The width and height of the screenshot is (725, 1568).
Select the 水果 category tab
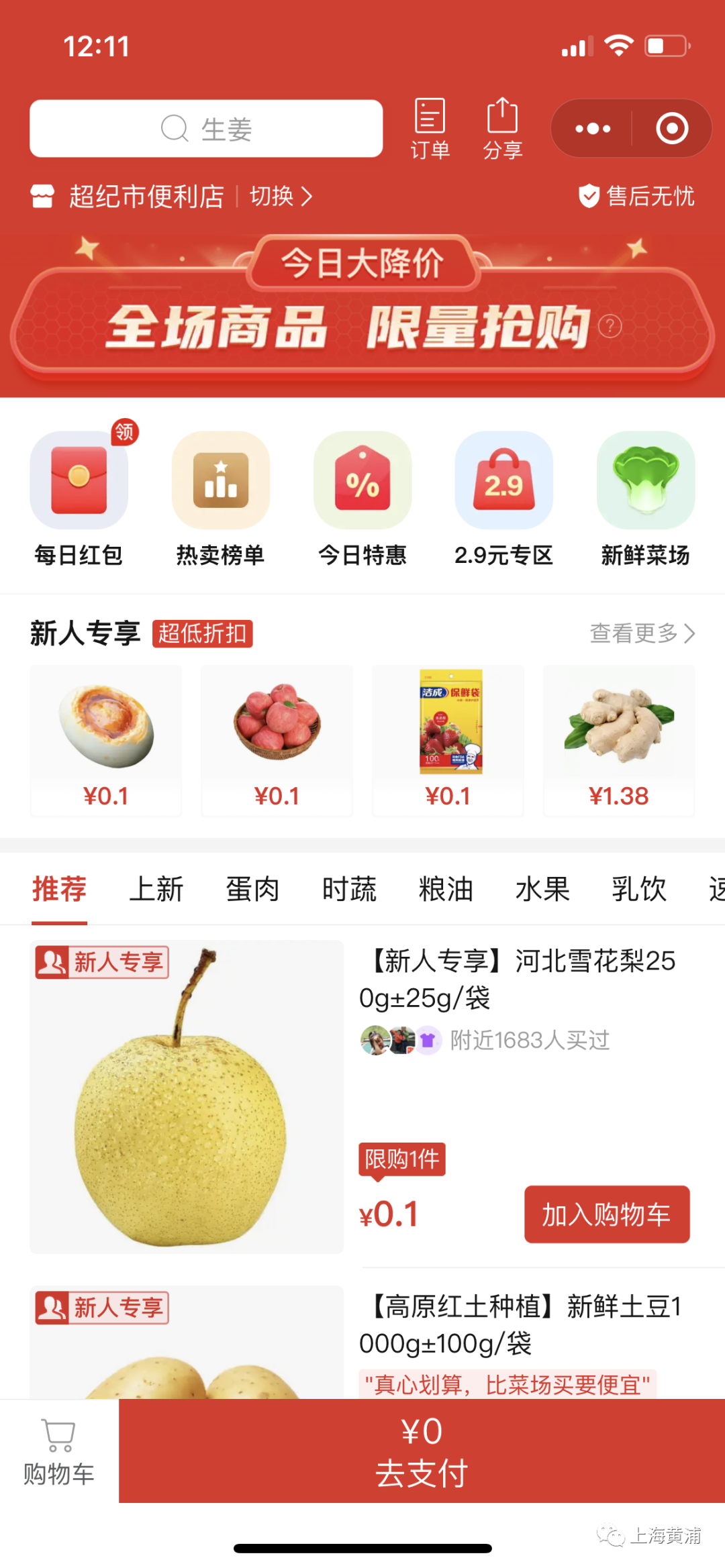pyautogui.click(x=542, y=890)
